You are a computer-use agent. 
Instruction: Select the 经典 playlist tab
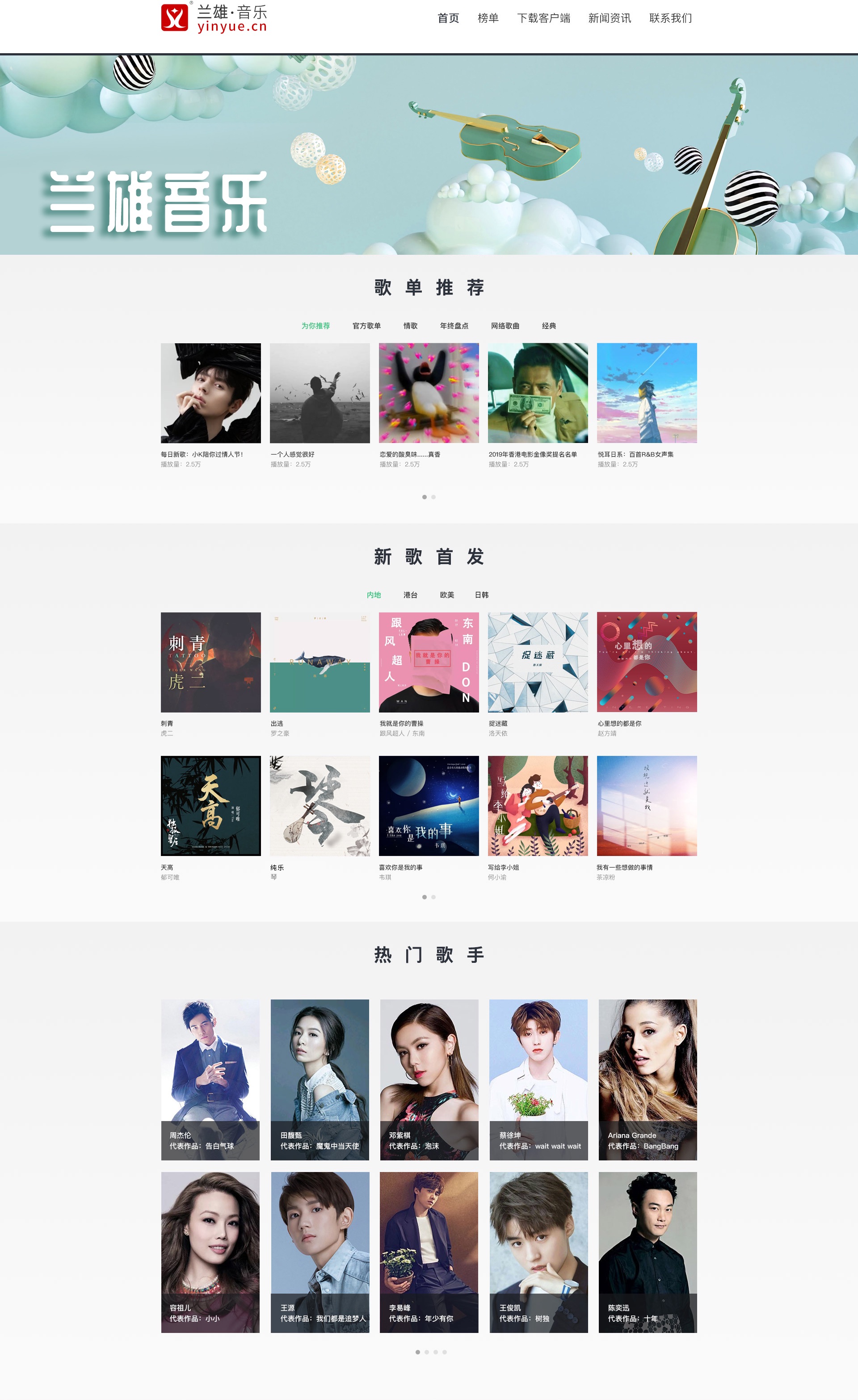(548, 325)
